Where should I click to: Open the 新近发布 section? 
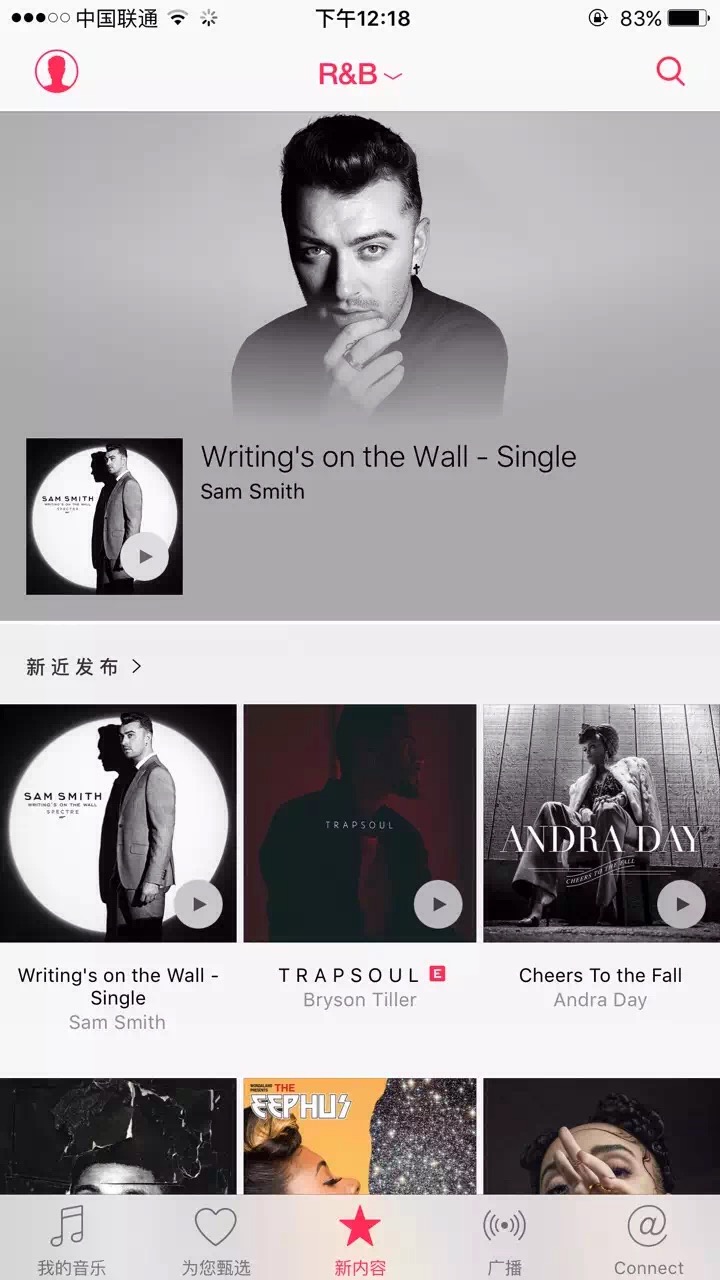tap(84, 667)
